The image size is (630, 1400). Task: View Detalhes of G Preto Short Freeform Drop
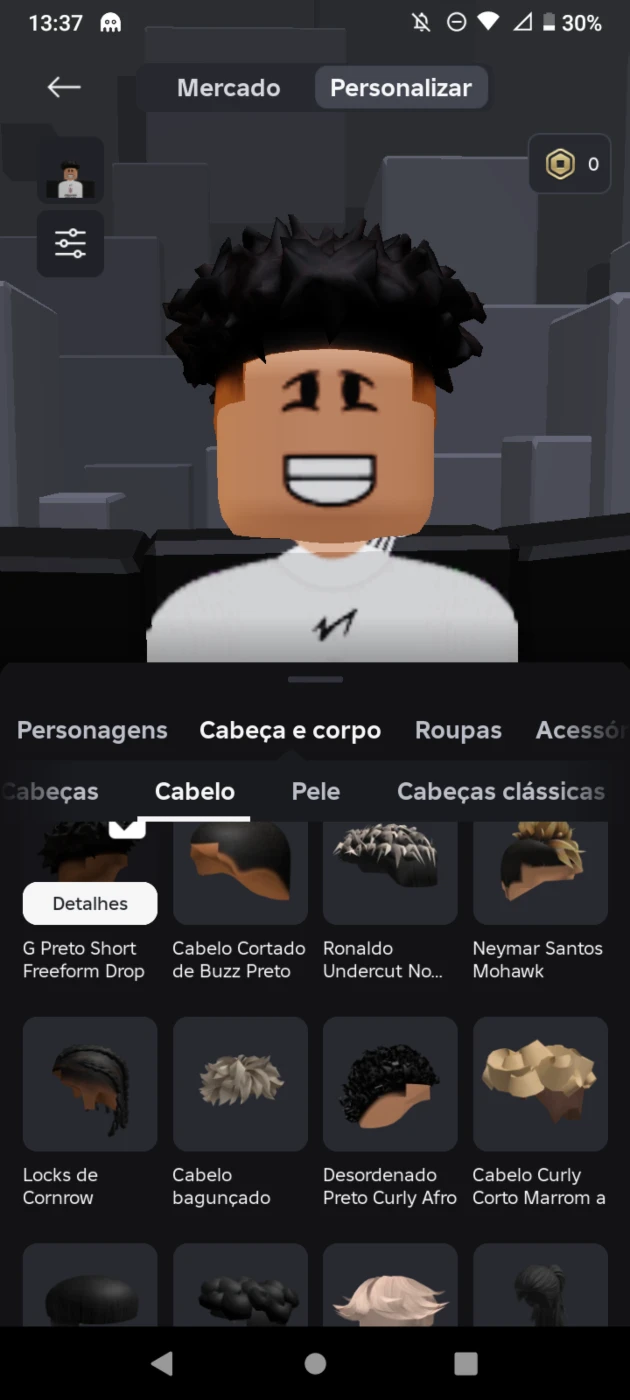90,903
